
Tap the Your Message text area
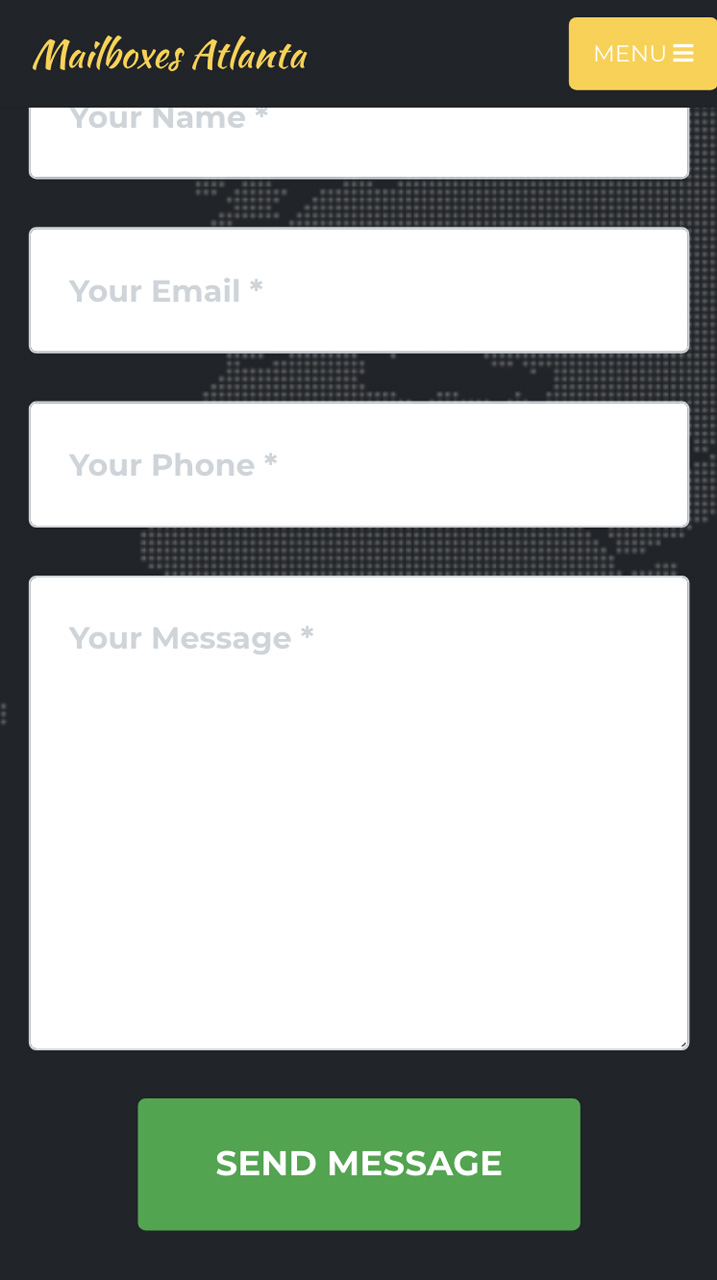tap(359, 813)
